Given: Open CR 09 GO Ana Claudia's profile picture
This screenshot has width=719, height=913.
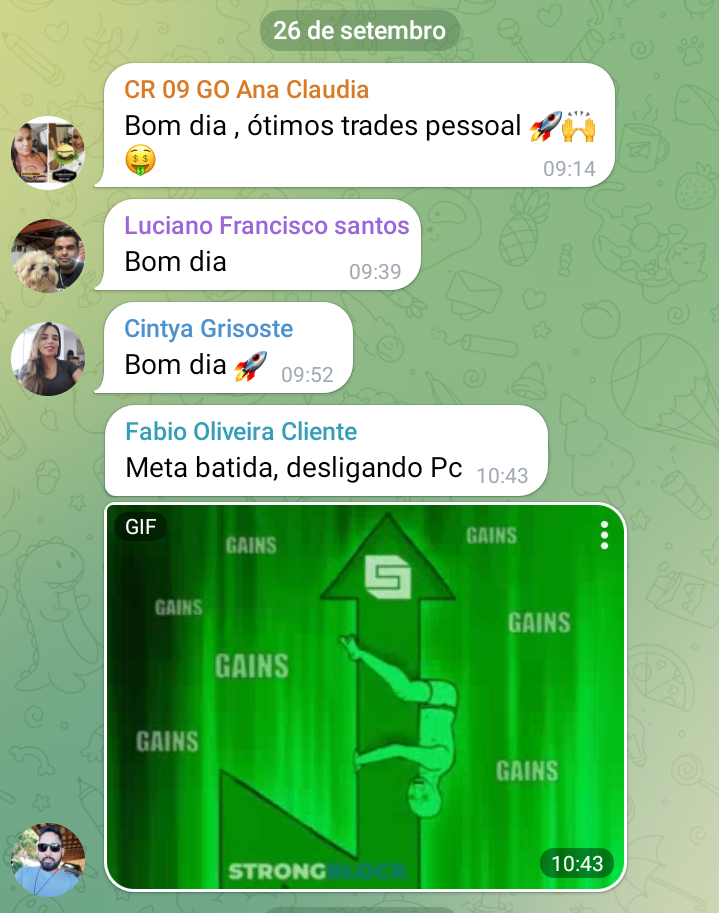Looking at the screenshot, I should 48,153.
